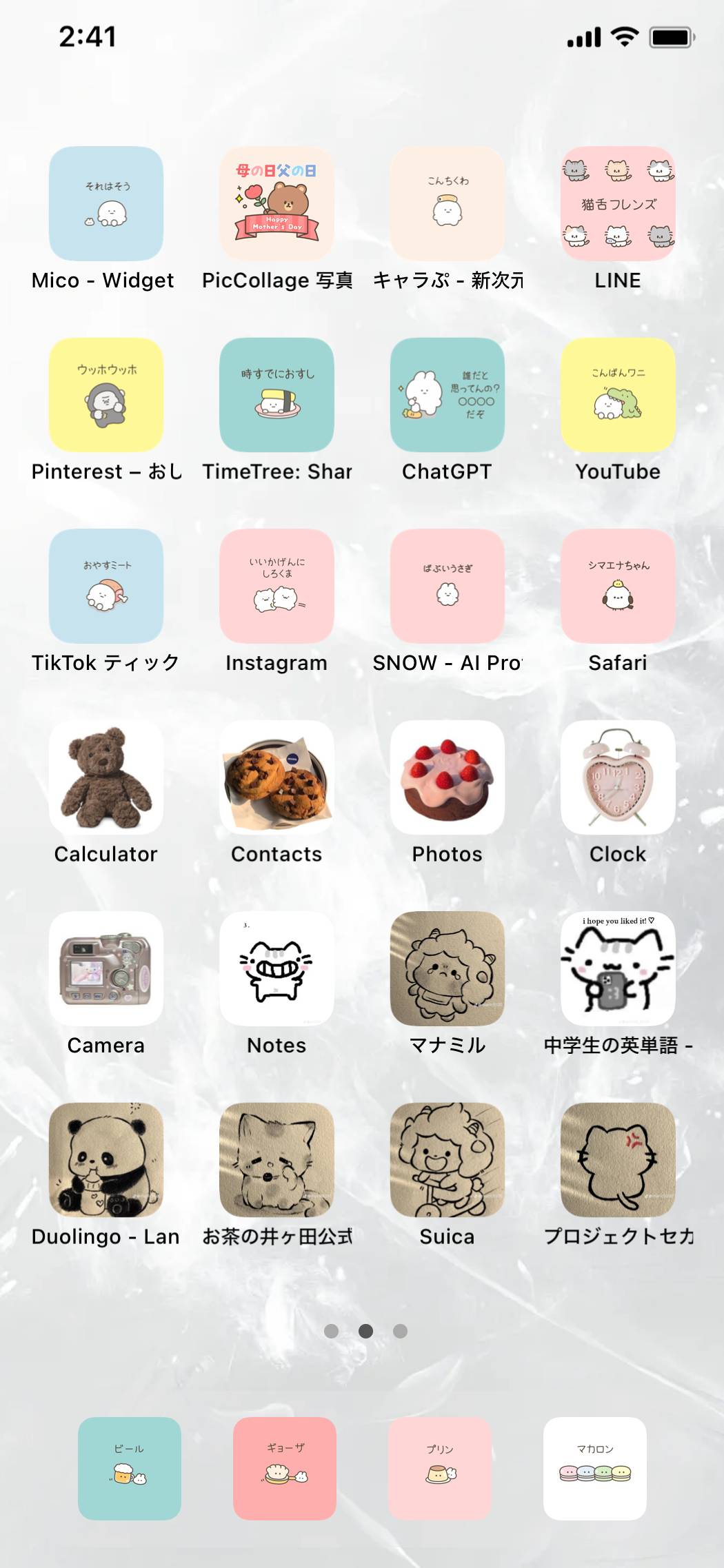Open the TikTok app
The width and height of the screenshot is (724, 1568).
coord(106,586)
